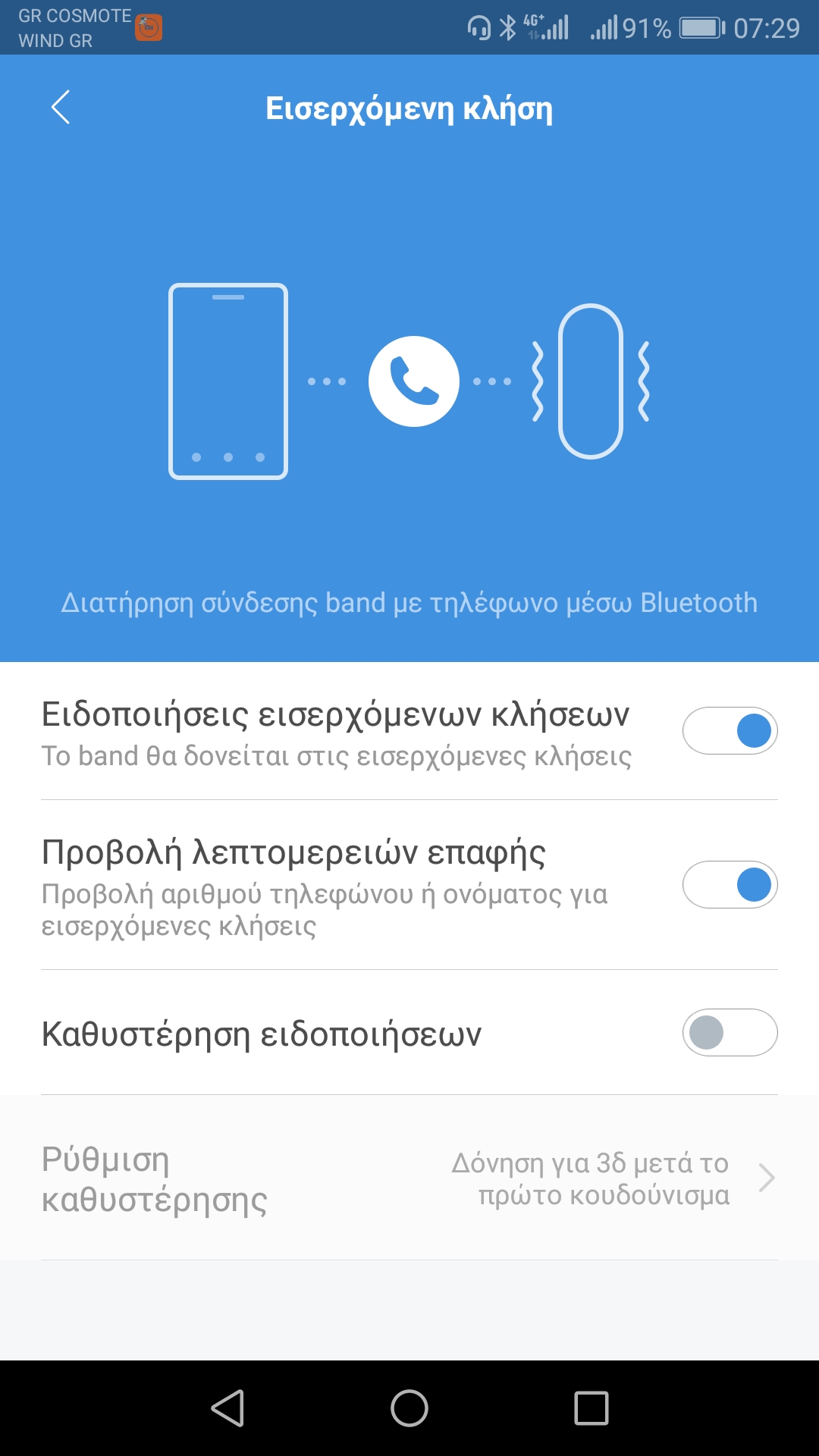
Task: Enable Καθυστέρηση ειδοποιήσεων toggle
Action: [730, 1033]
